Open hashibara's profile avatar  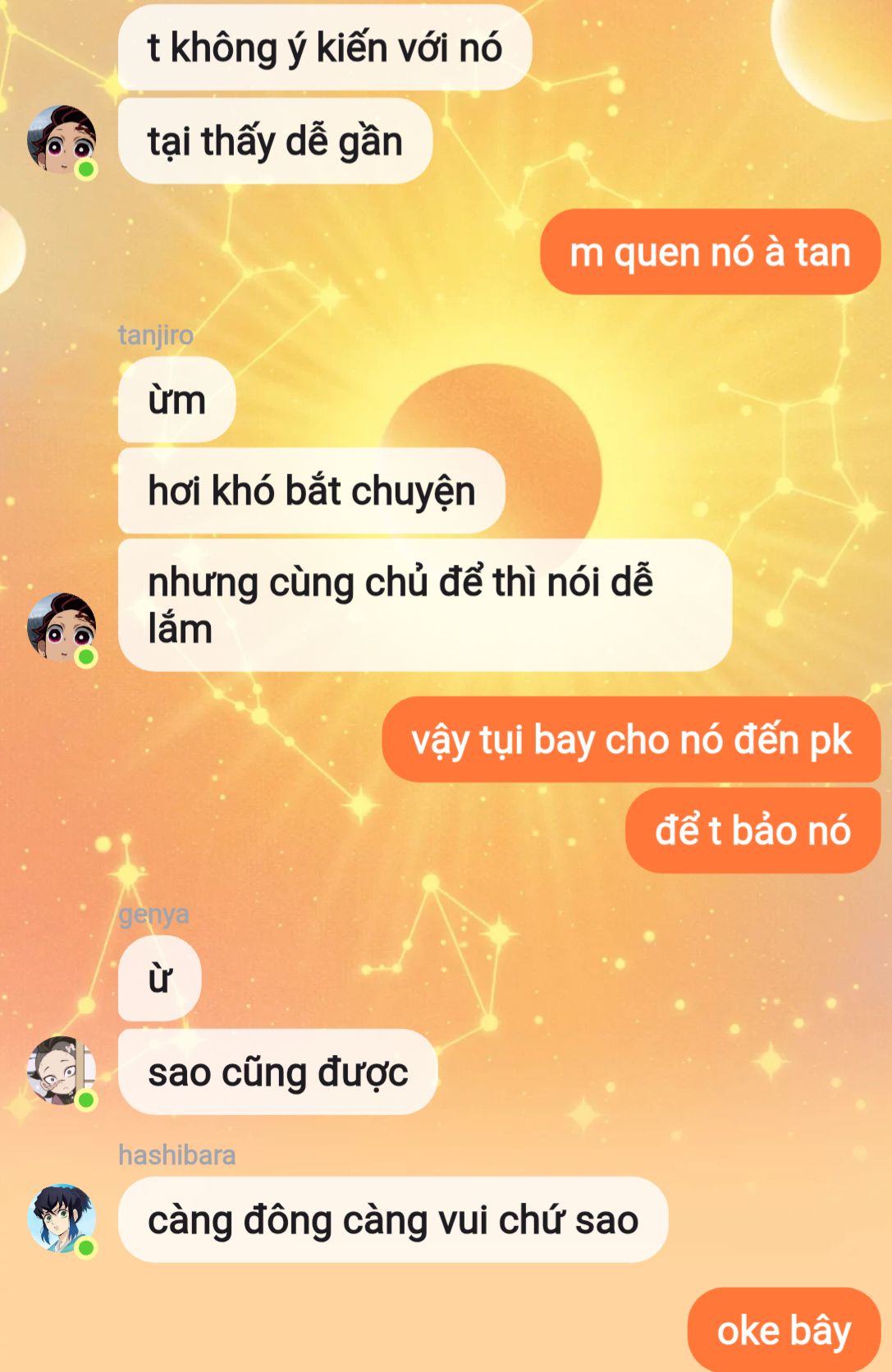[x=62, y=1218]
